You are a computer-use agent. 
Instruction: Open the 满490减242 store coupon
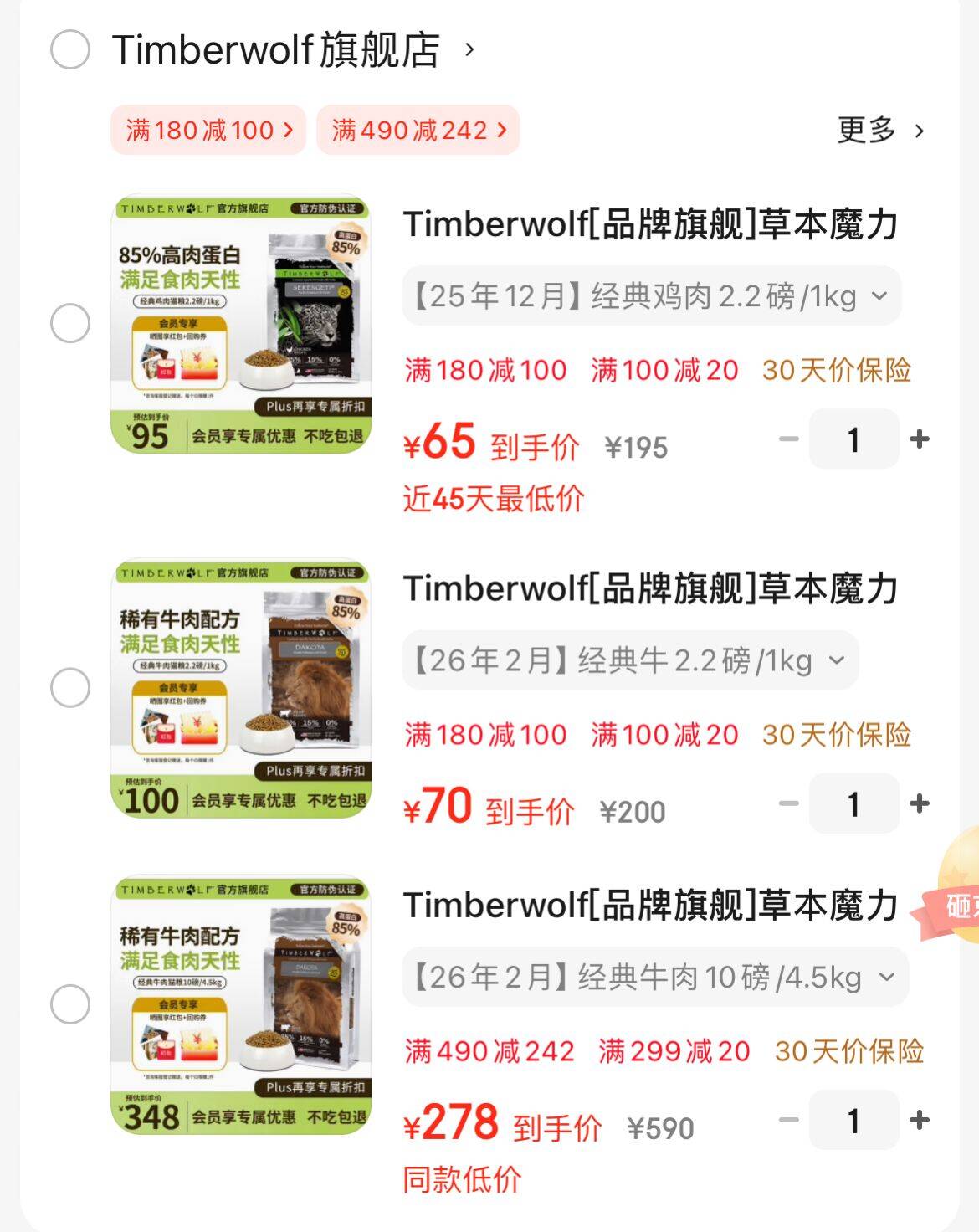coord(418,130)
